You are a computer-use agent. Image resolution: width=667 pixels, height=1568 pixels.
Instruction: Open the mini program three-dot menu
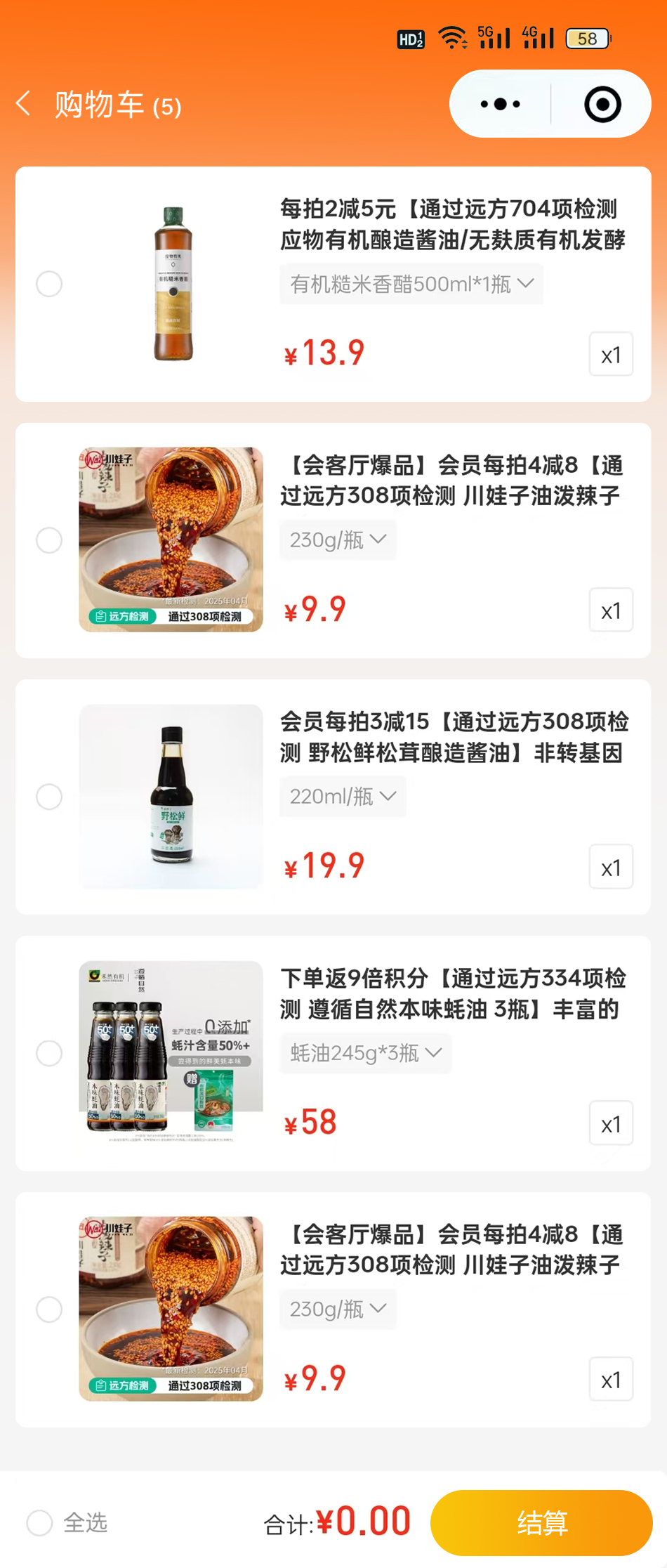pyautogui.click(x=500, y=104)
